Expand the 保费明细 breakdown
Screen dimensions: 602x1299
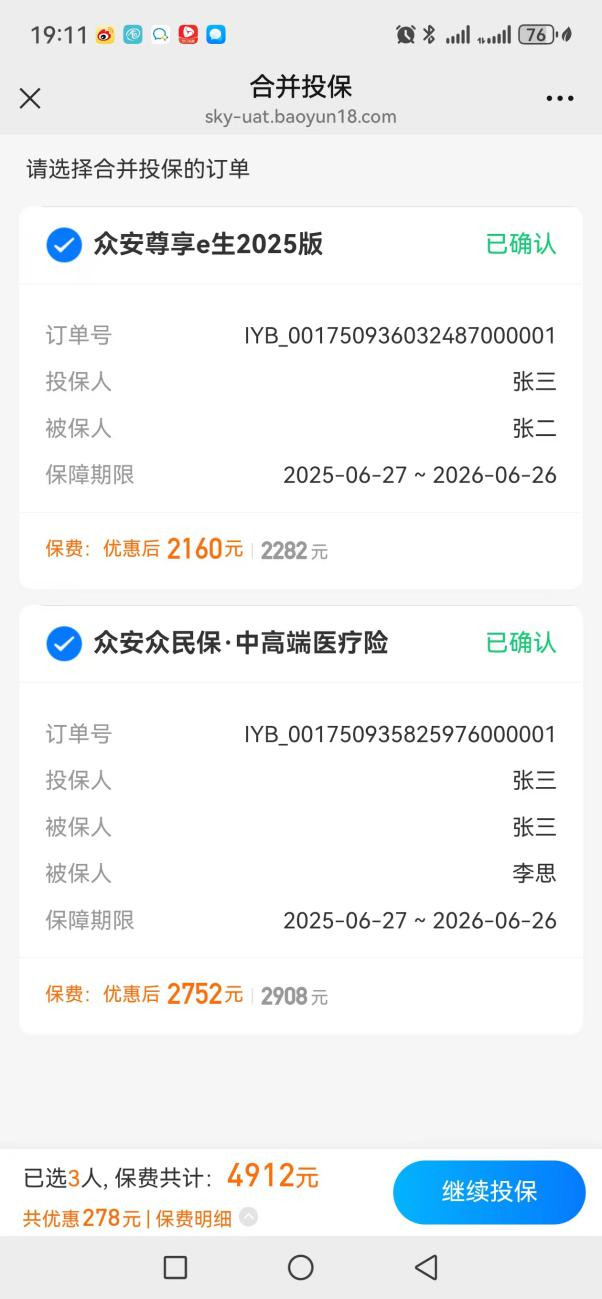click(247, 1217)
